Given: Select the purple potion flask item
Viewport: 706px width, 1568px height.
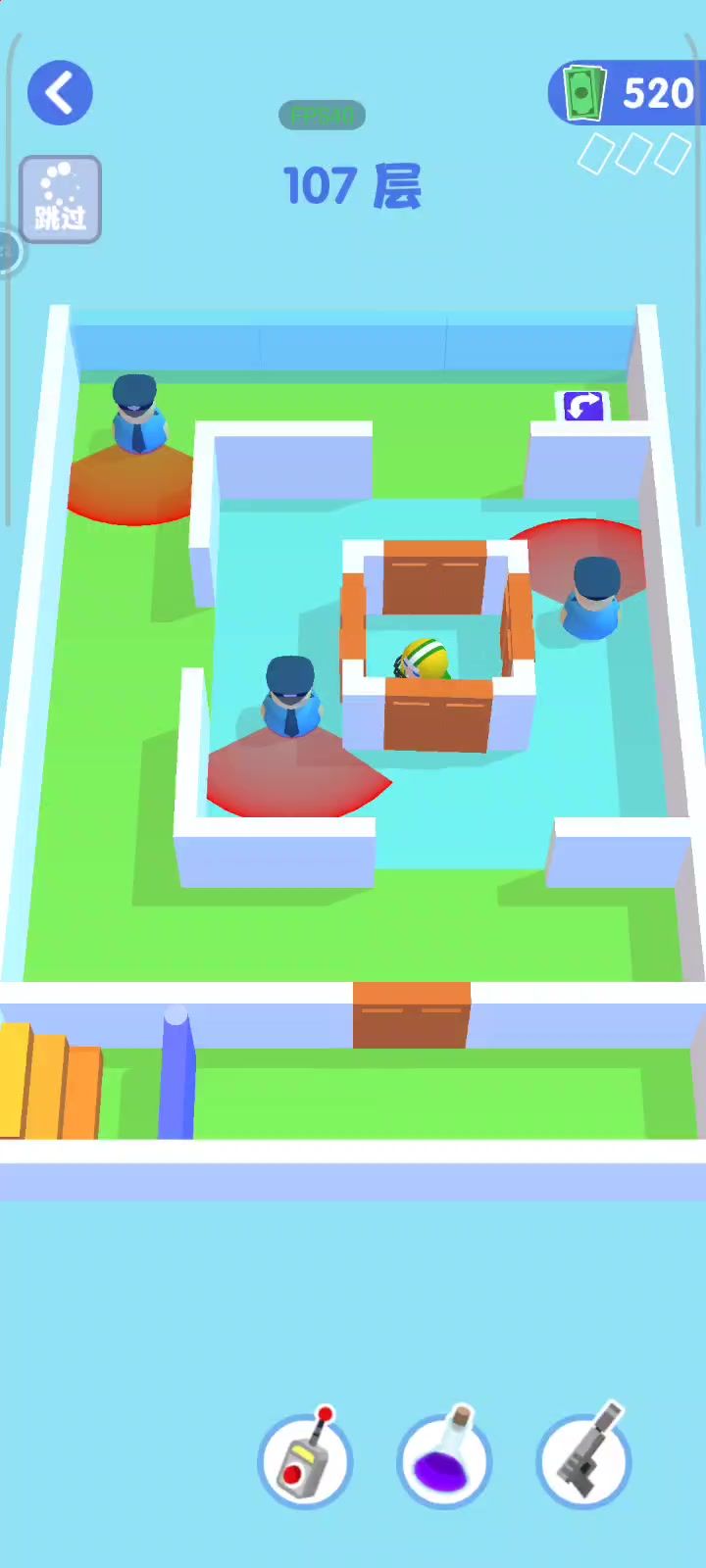Looking at the screenshot, I should [x=444, y=1460].
